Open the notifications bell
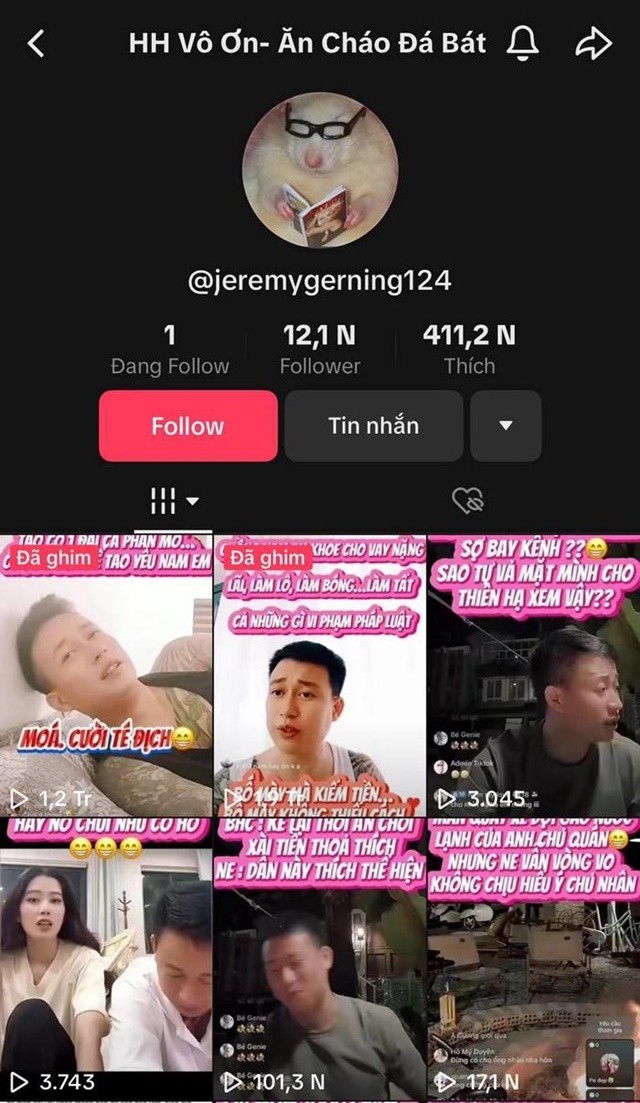The width and height of the screenshot is (640, 1103). [x=524, y=43]
